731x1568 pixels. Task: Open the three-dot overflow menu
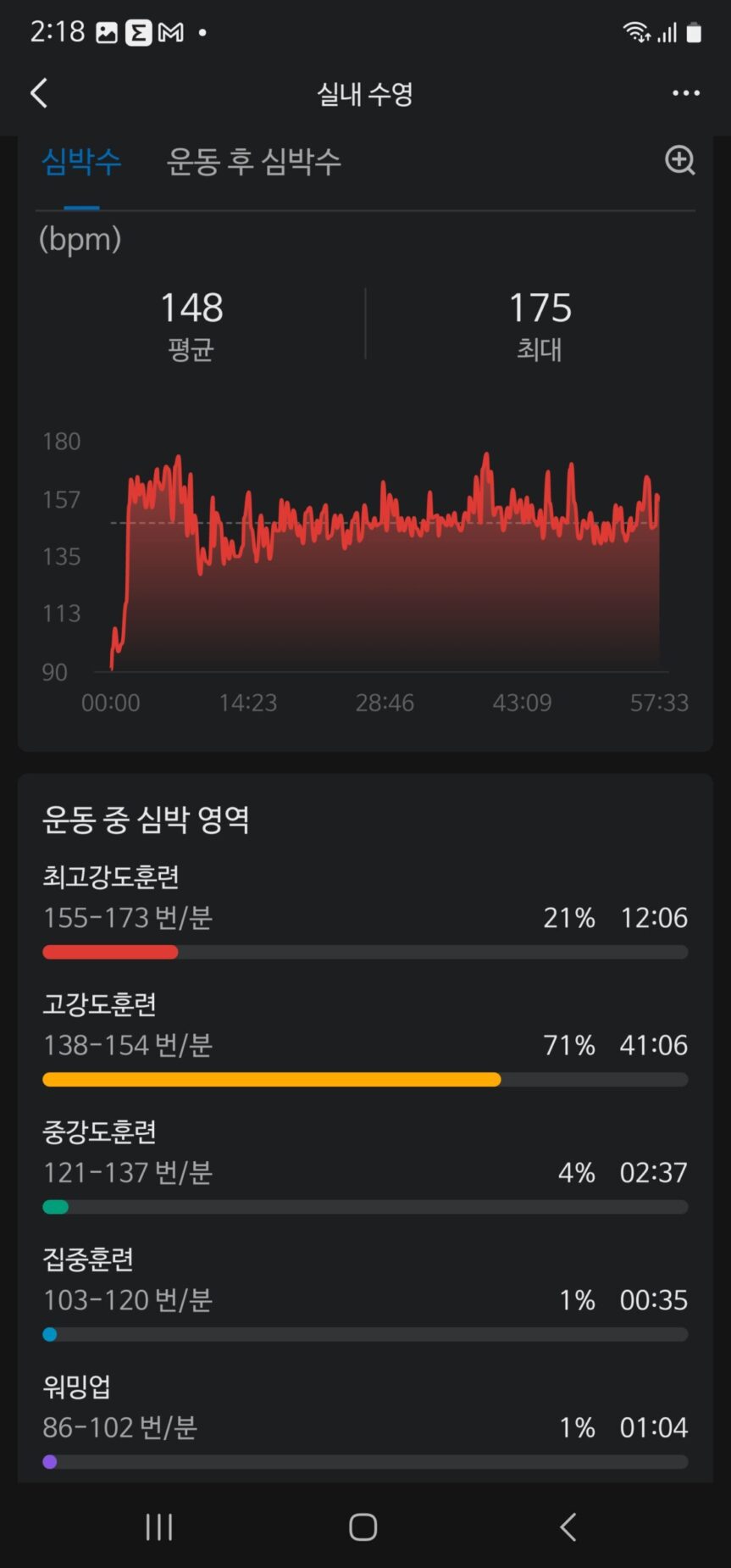(x=685, y=93)
